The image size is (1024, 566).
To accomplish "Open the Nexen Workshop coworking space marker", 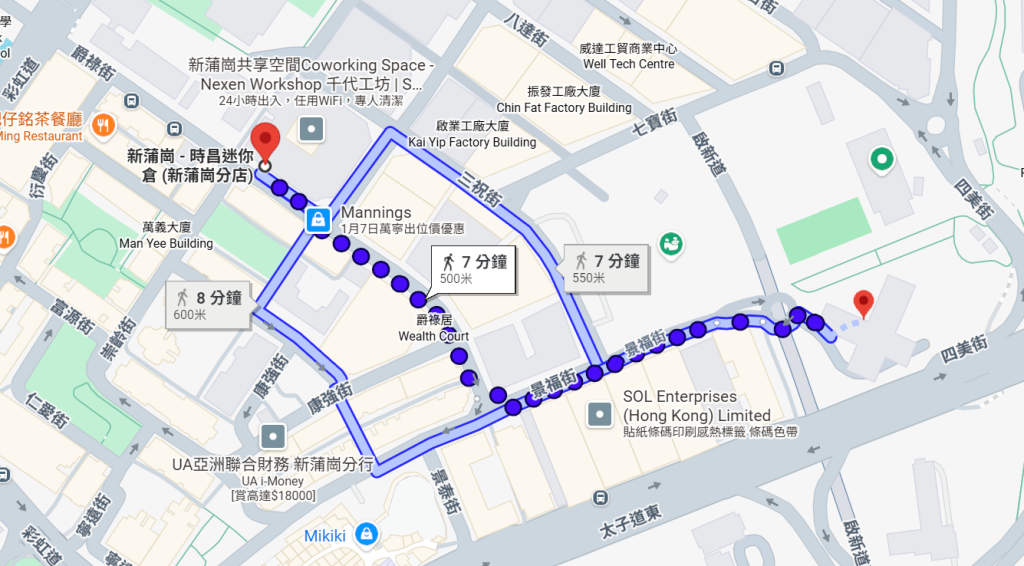I will click(x=313, y=128).
